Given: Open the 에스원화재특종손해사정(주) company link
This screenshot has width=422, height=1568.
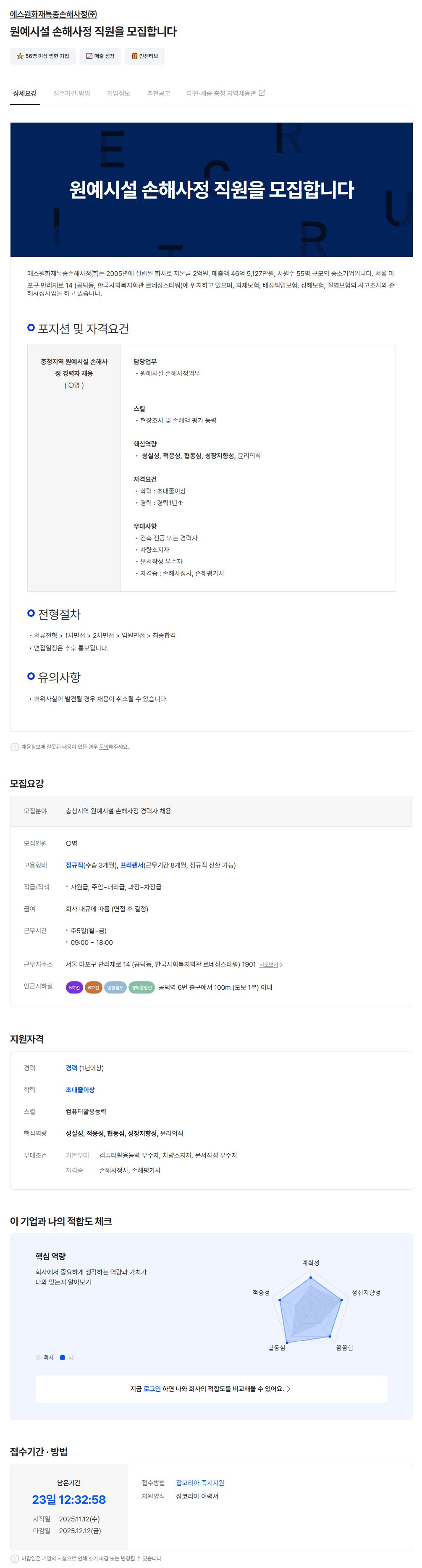Looking at the screenshot, I should [53, 14].
